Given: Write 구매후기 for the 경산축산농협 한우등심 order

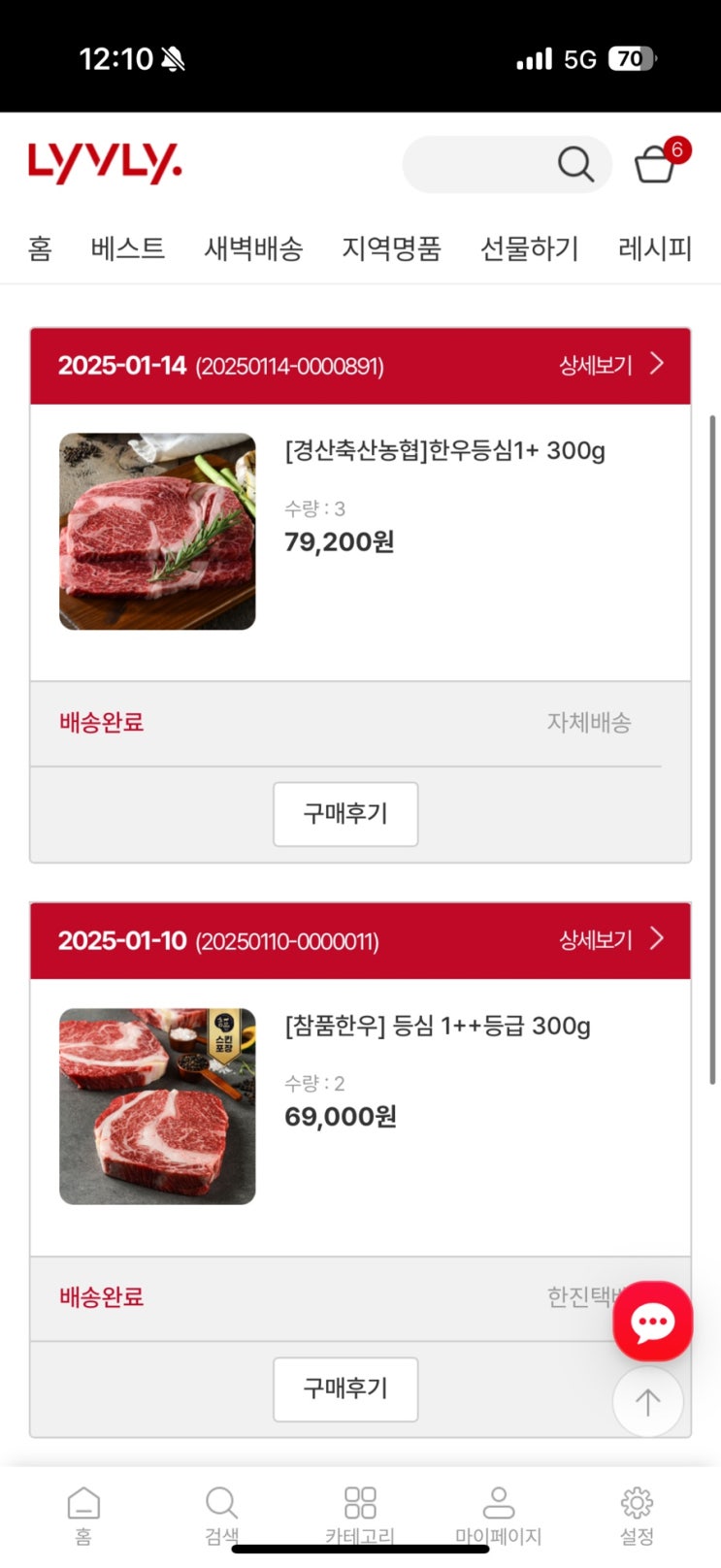Looking at the screenshot, I should [x=345, y=814].
